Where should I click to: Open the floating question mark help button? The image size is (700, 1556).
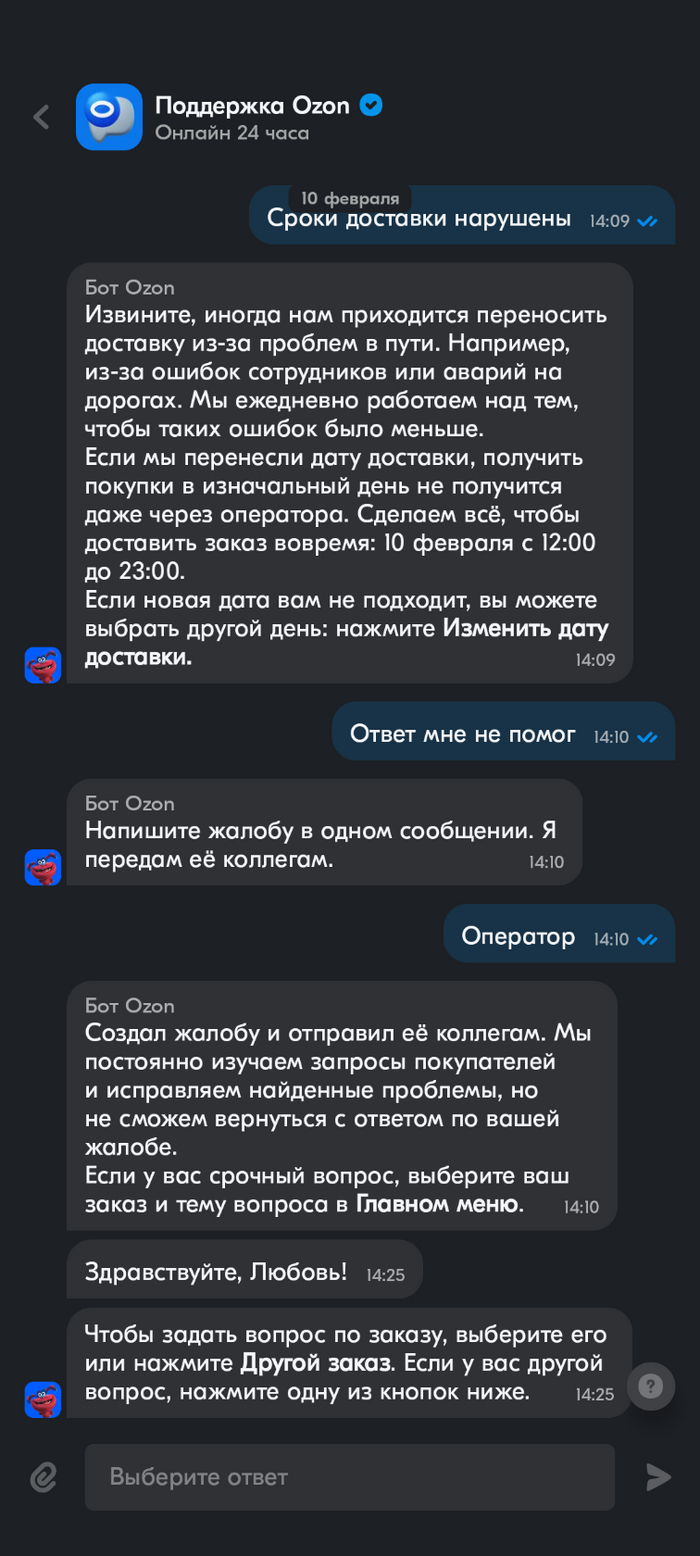point(651,1386)
